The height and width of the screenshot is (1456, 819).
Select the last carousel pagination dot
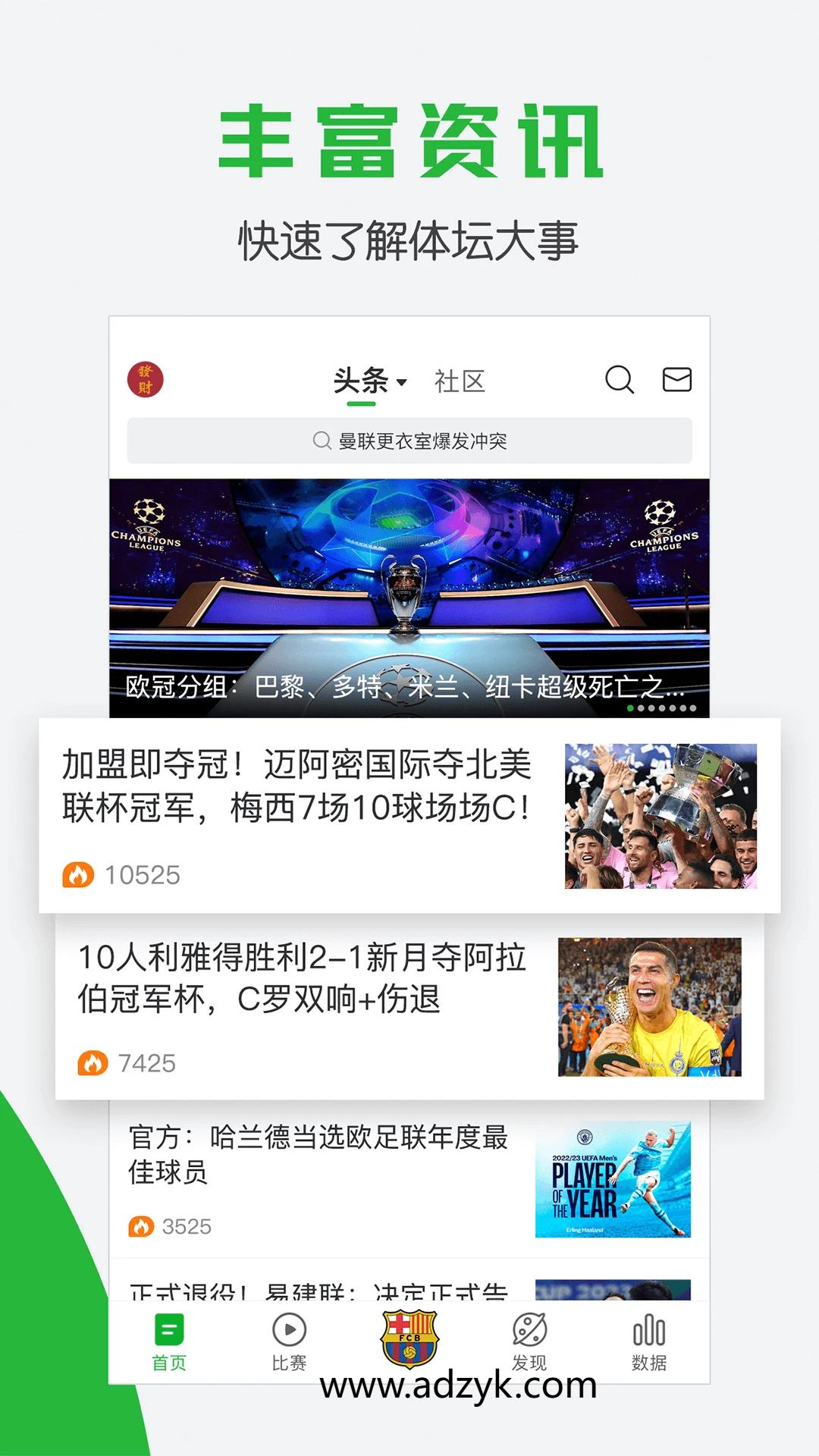tap(695, 707)
